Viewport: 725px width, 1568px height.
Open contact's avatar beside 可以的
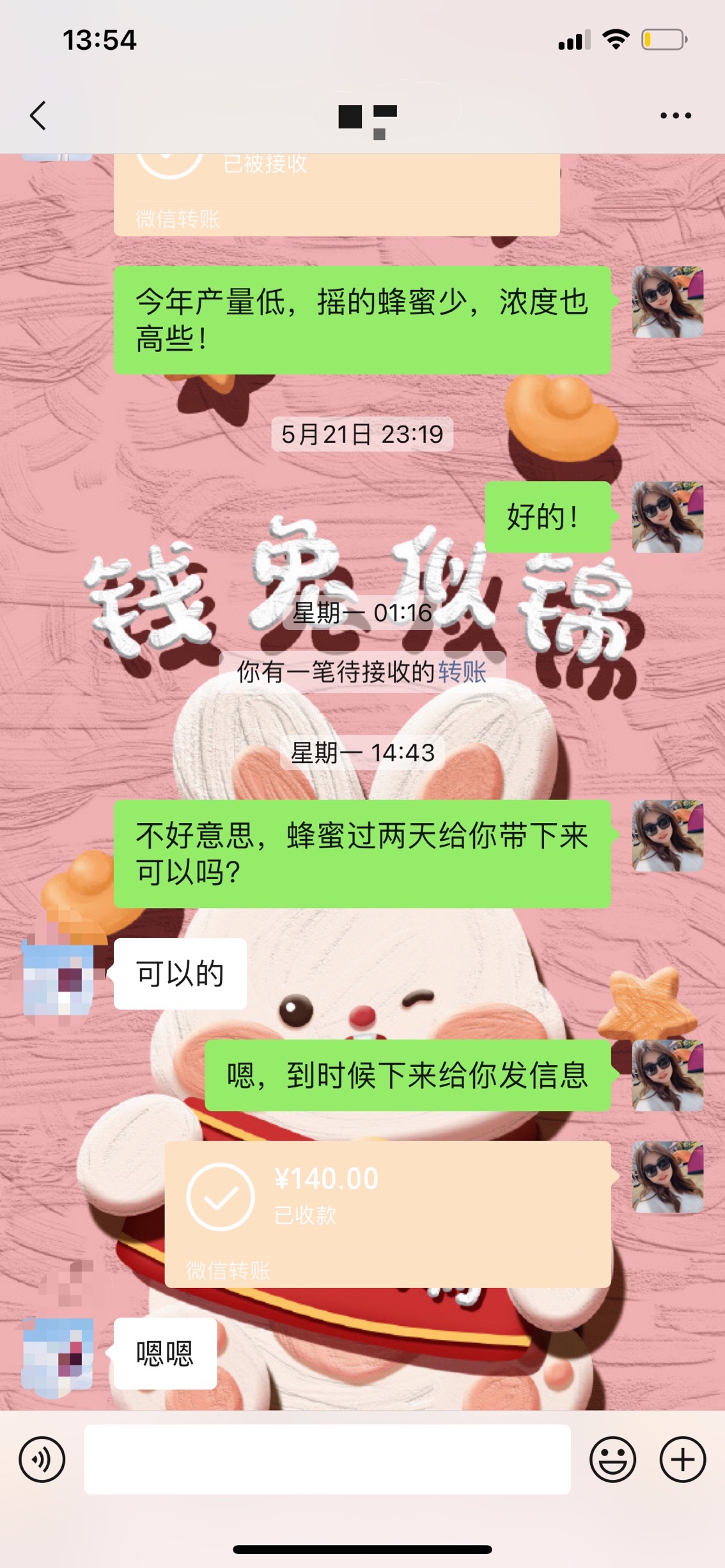58,974
